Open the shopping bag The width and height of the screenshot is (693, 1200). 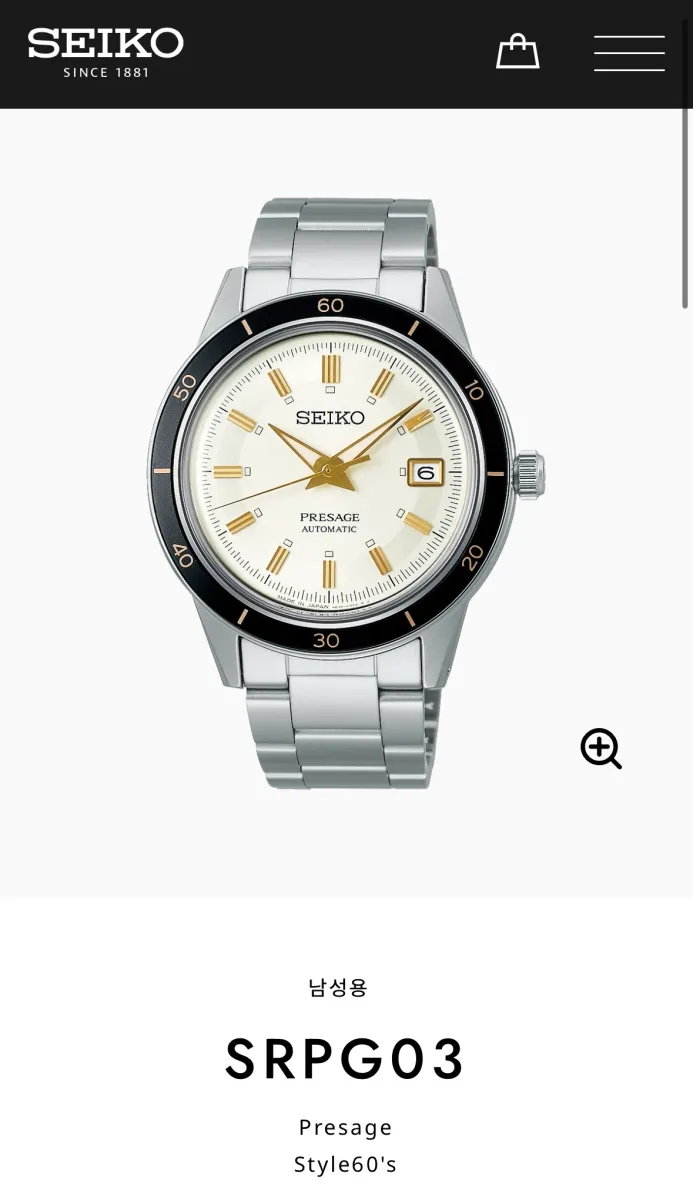(518, 52)
